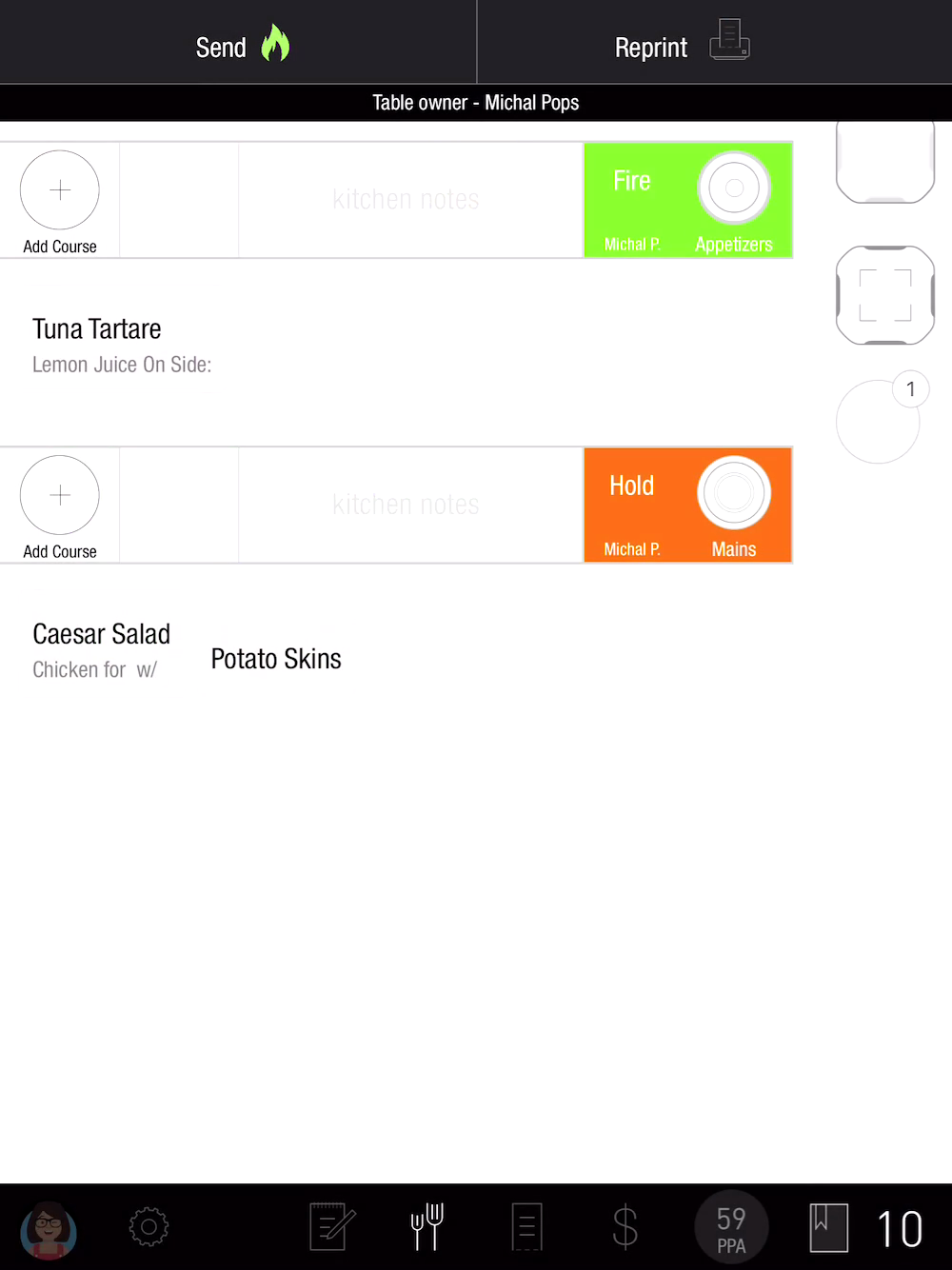
Task: Tap kitchen notes for Mains course
Action: tap(407, 505)
